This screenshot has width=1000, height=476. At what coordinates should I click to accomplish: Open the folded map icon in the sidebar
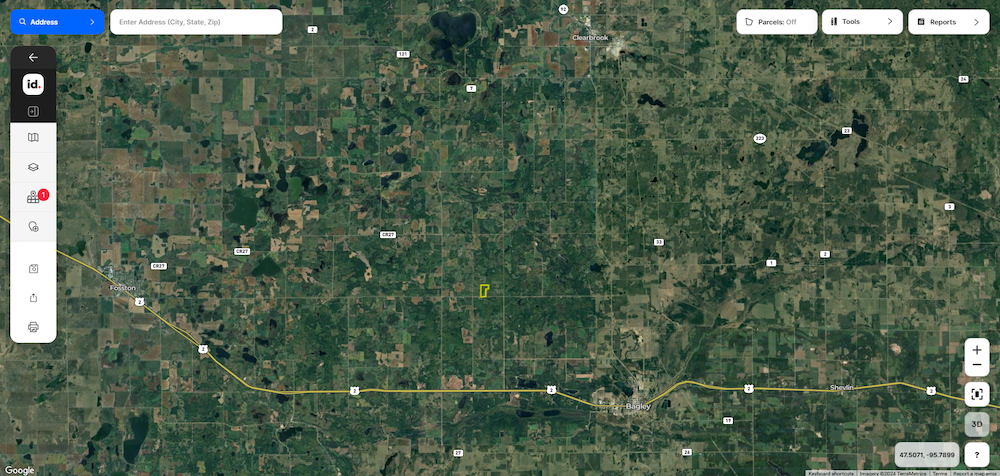pos(33,138)
